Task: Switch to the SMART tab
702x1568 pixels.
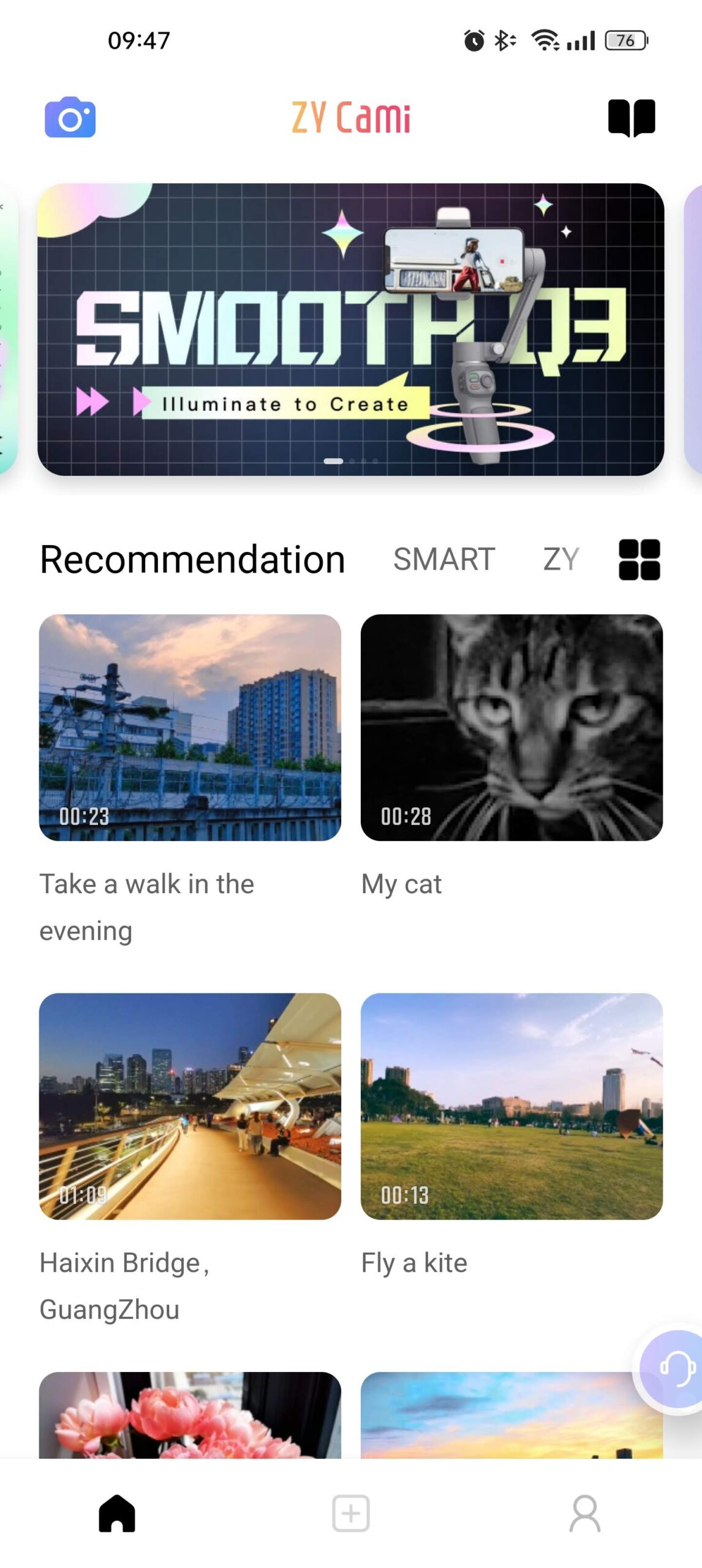Action: pyautogui.click(x=443, y=559)
